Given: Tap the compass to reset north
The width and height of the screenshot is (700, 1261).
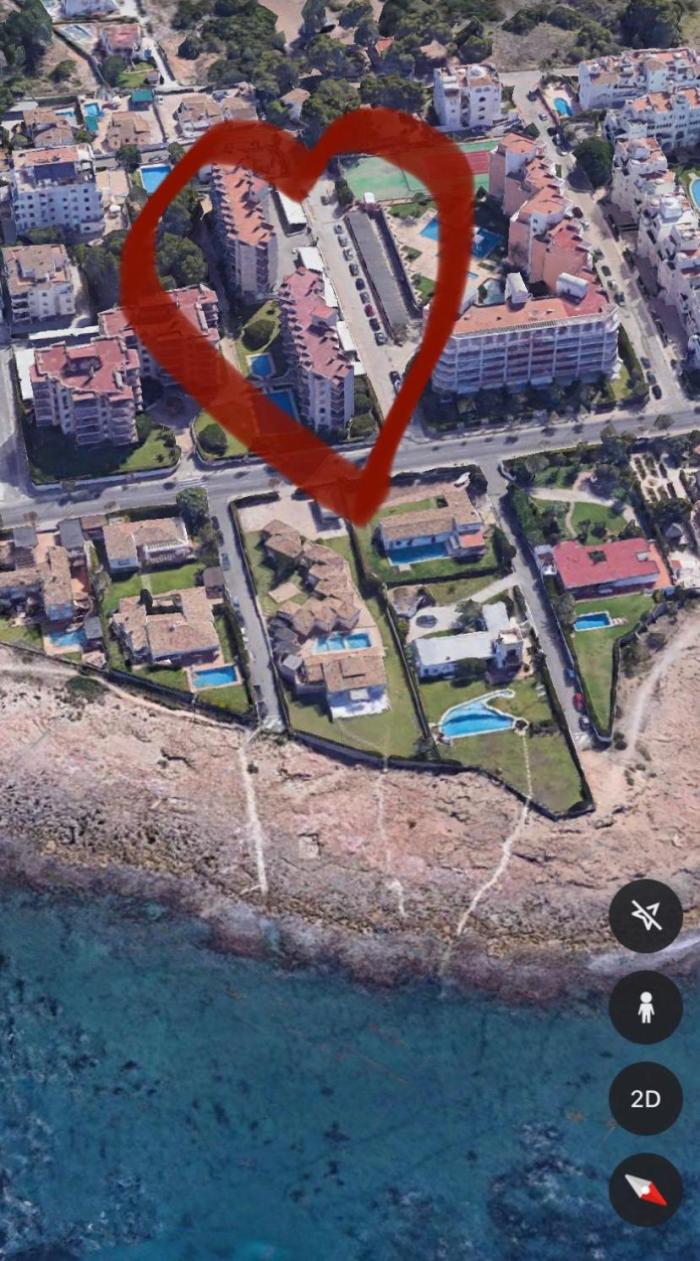Looking at the screenshot, I should (646, 1189).
